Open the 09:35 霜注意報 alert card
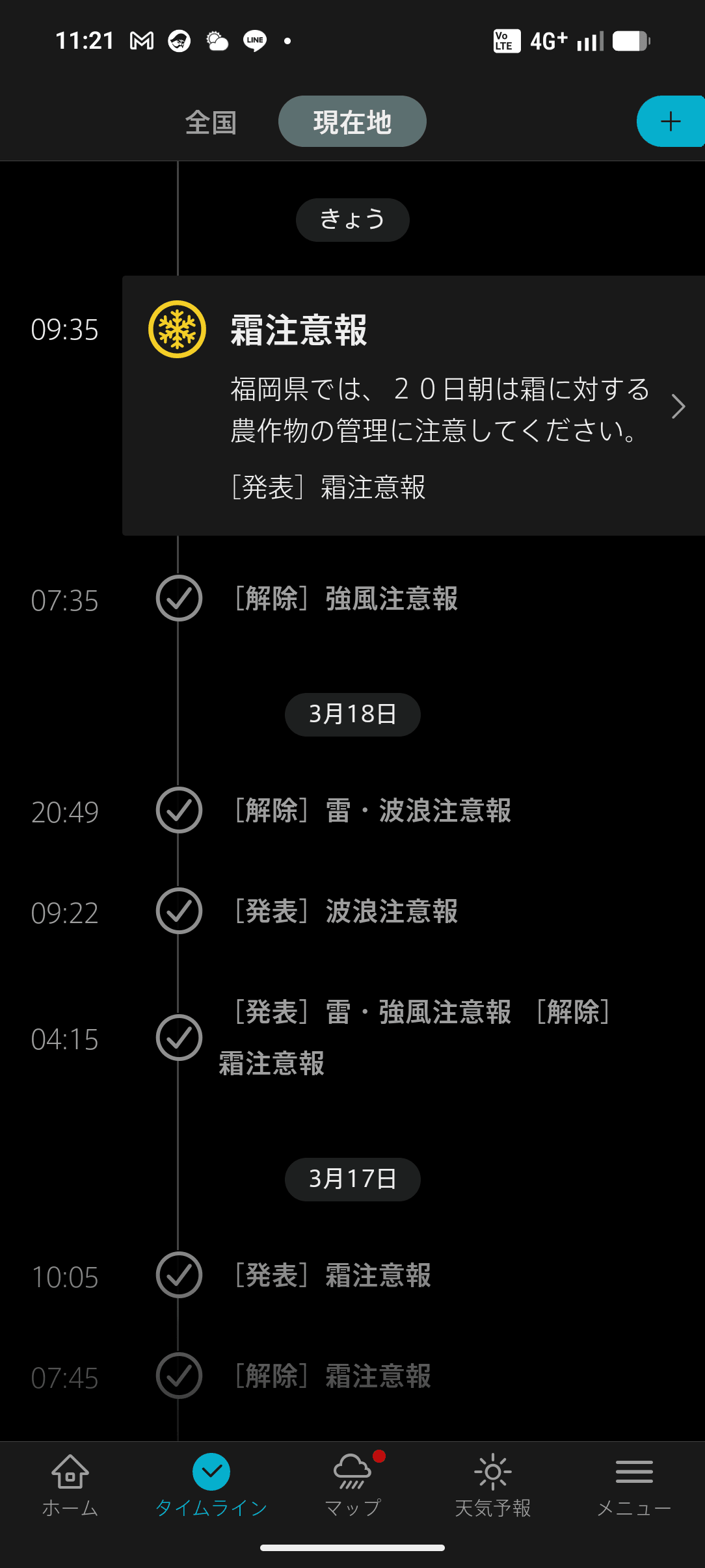The height and width of the screenshot is (1568, 705). 414,406
